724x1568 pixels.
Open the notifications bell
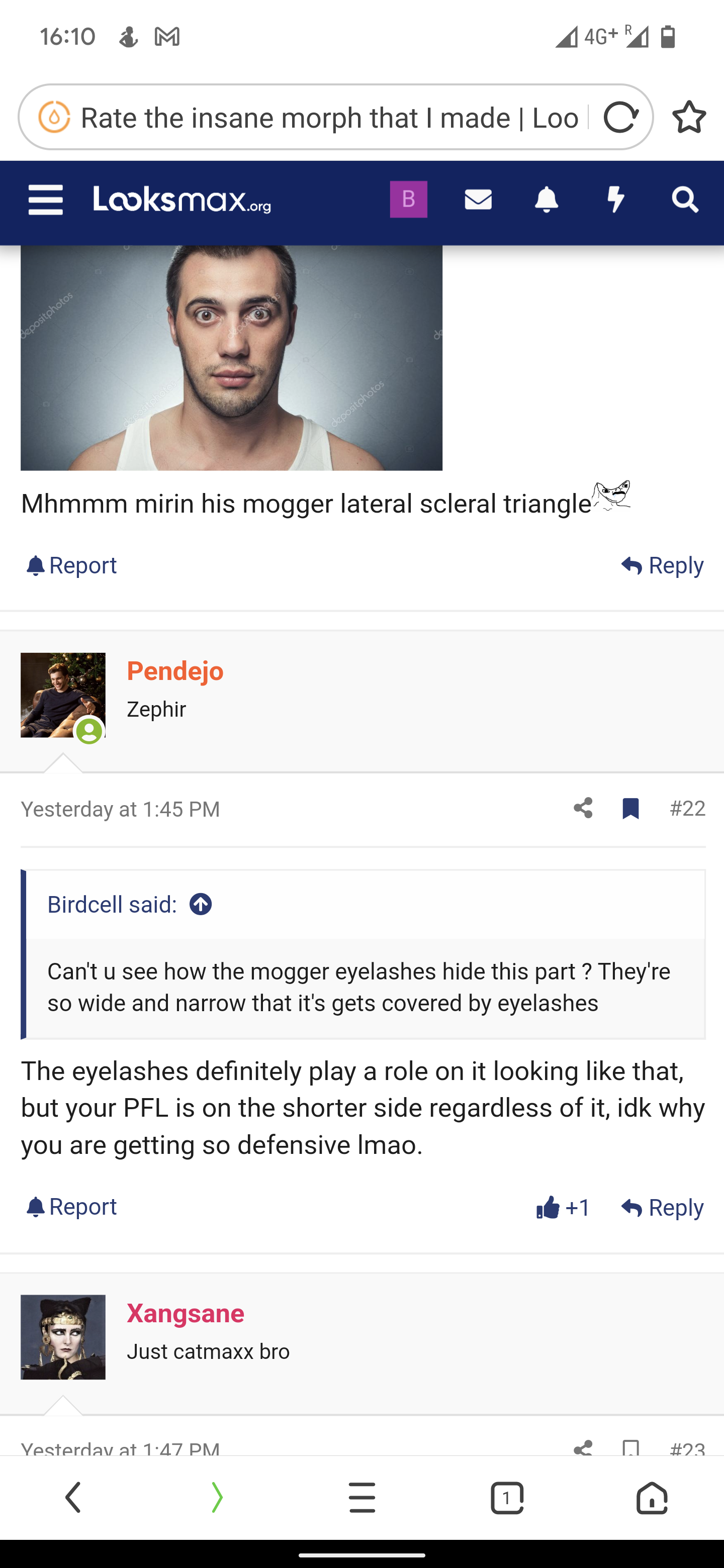(546, 200)
